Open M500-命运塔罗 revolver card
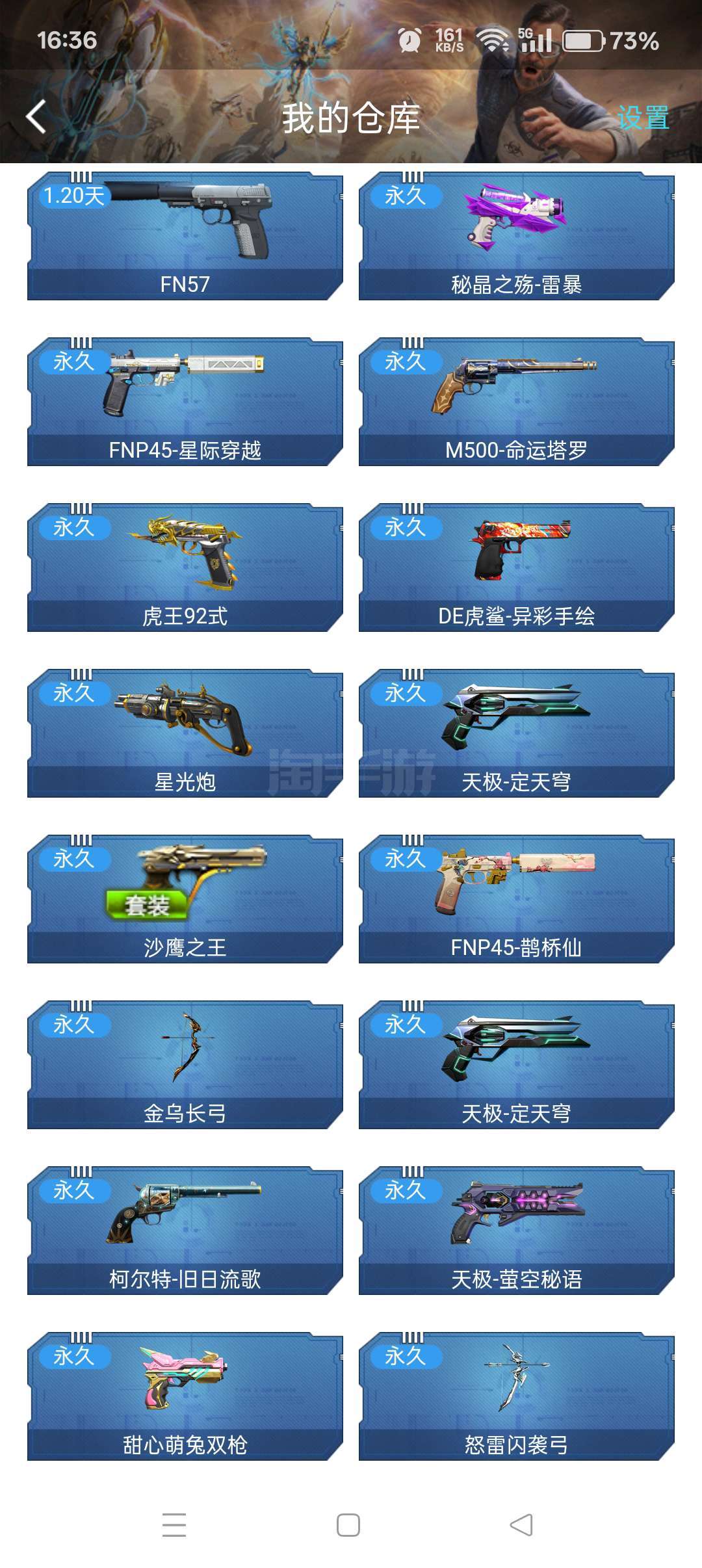Image resolution: width=702 pixels, height=1568 pixels. click(x=517, y=402)
